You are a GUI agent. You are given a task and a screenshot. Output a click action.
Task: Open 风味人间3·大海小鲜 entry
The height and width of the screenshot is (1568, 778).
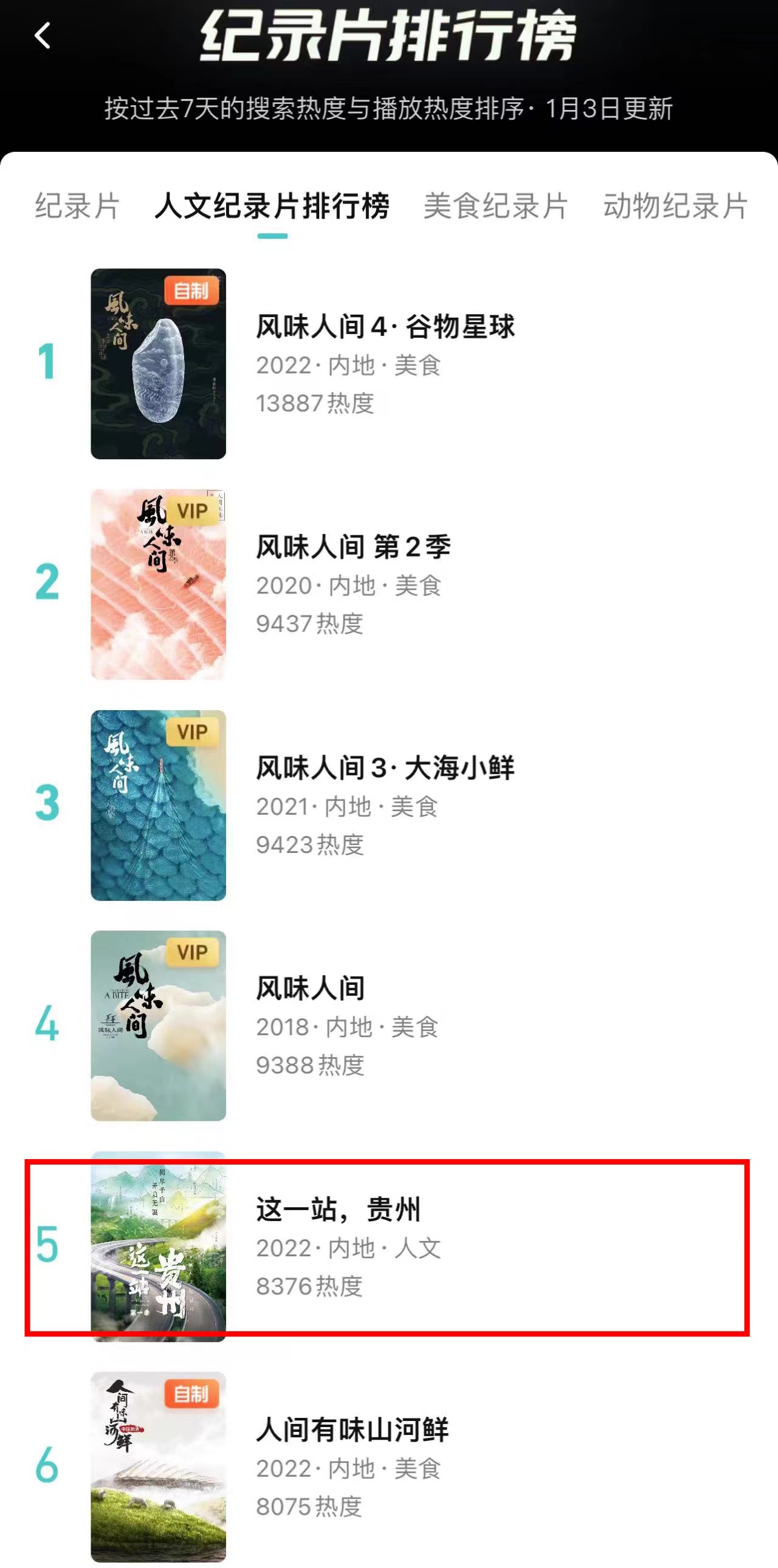385,767
